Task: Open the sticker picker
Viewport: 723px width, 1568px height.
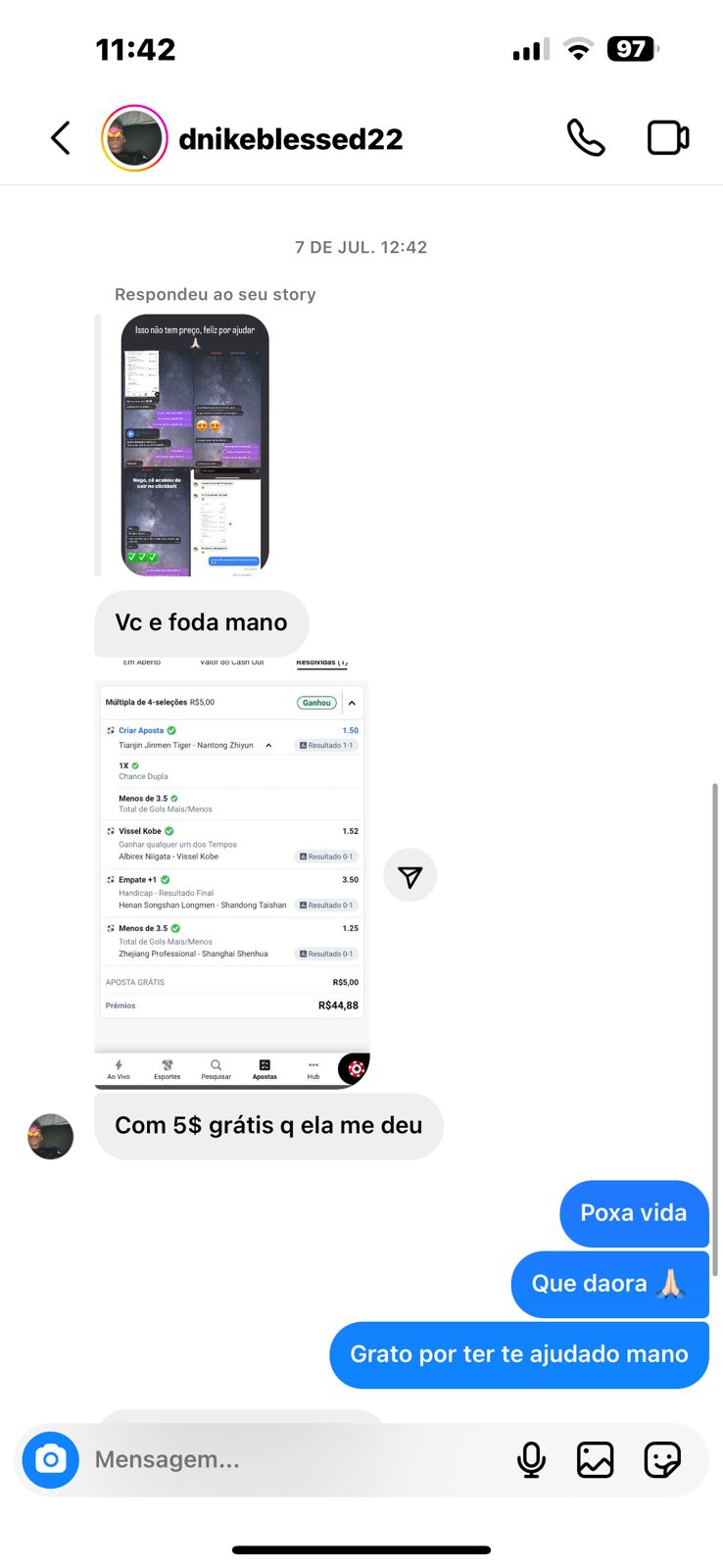Action: click(x=662, y=1459)
